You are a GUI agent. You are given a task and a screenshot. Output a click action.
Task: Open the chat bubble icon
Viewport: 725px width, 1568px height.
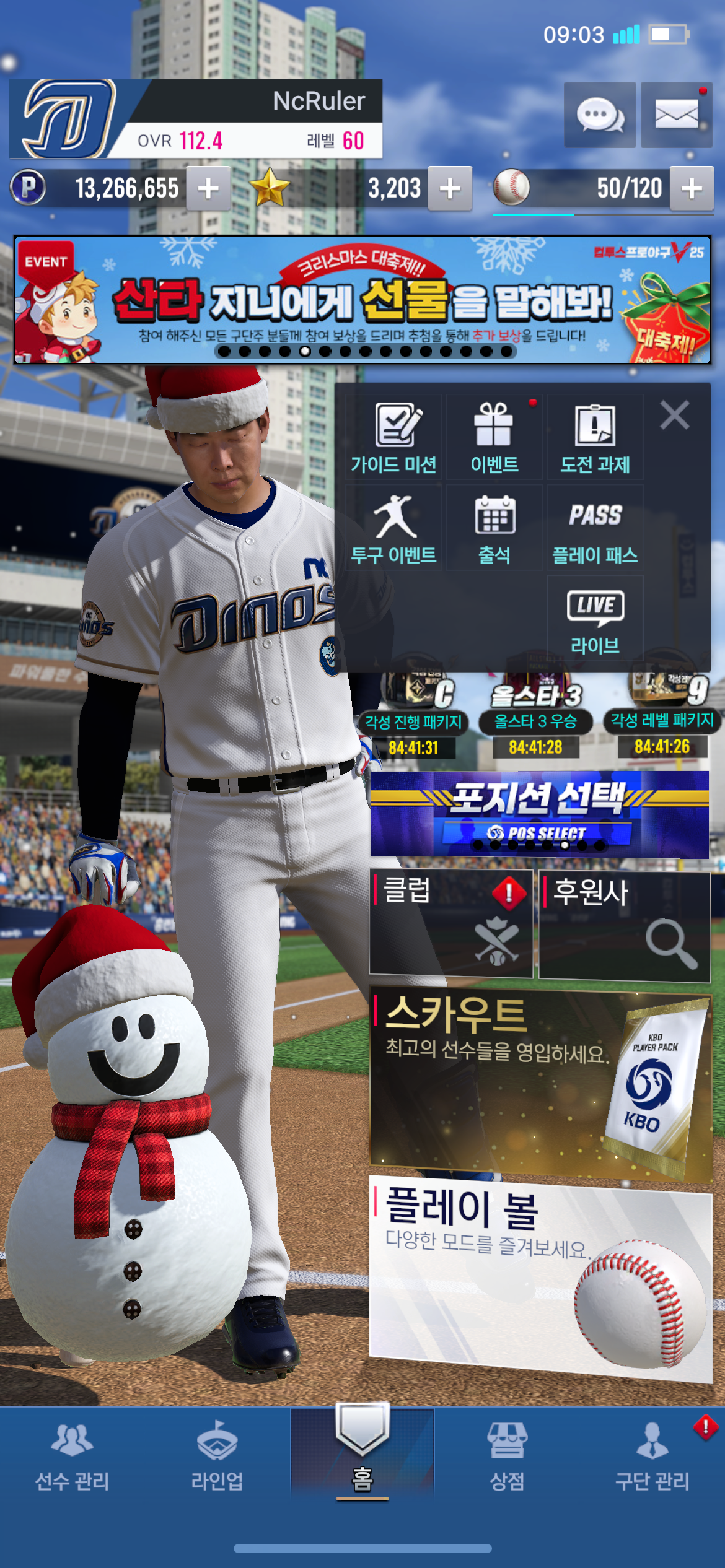point(599,115)
